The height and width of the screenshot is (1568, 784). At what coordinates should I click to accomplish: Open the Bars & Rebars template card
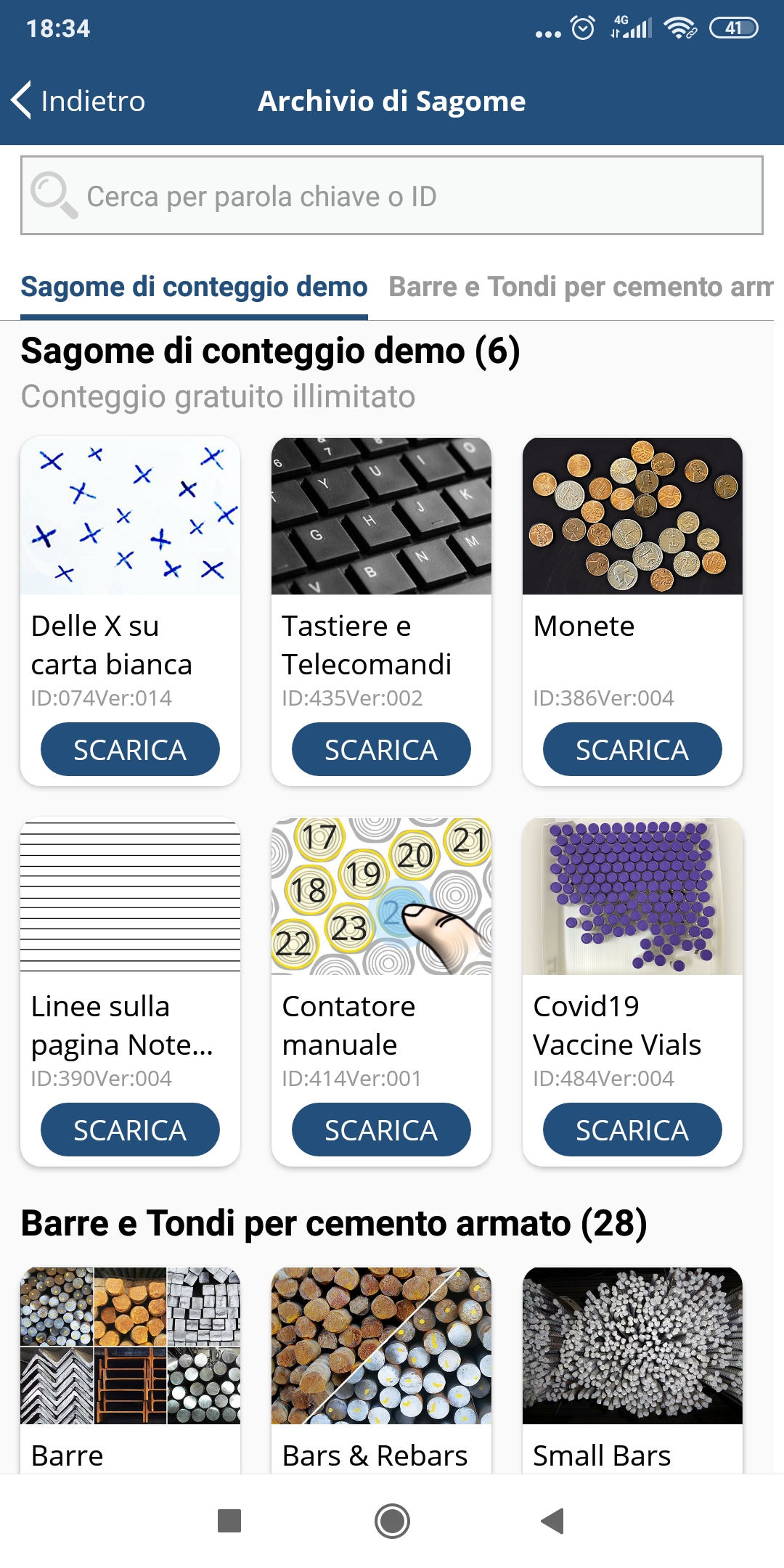[x=381, y=1371]
